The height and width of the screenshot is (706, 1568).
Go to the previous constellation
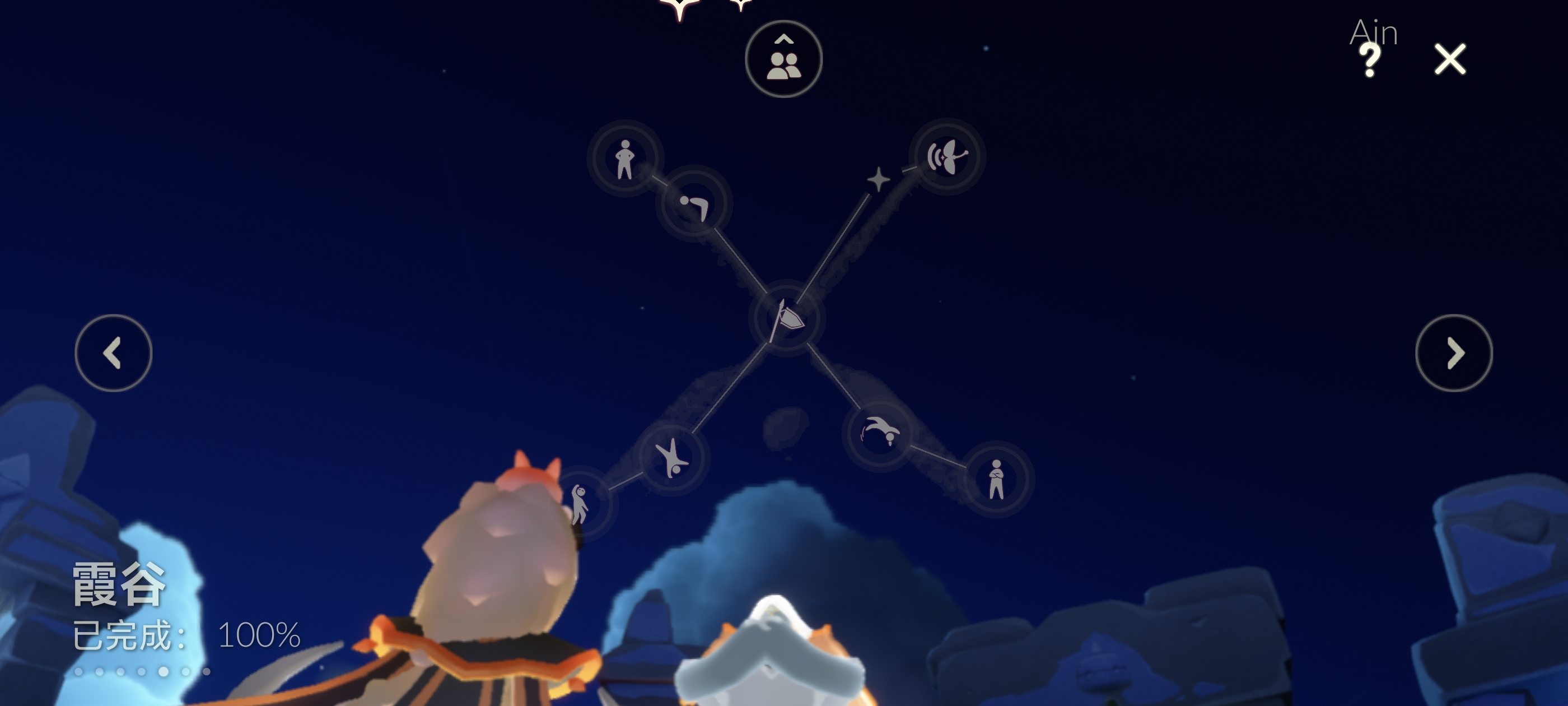(x=113, y=352)
